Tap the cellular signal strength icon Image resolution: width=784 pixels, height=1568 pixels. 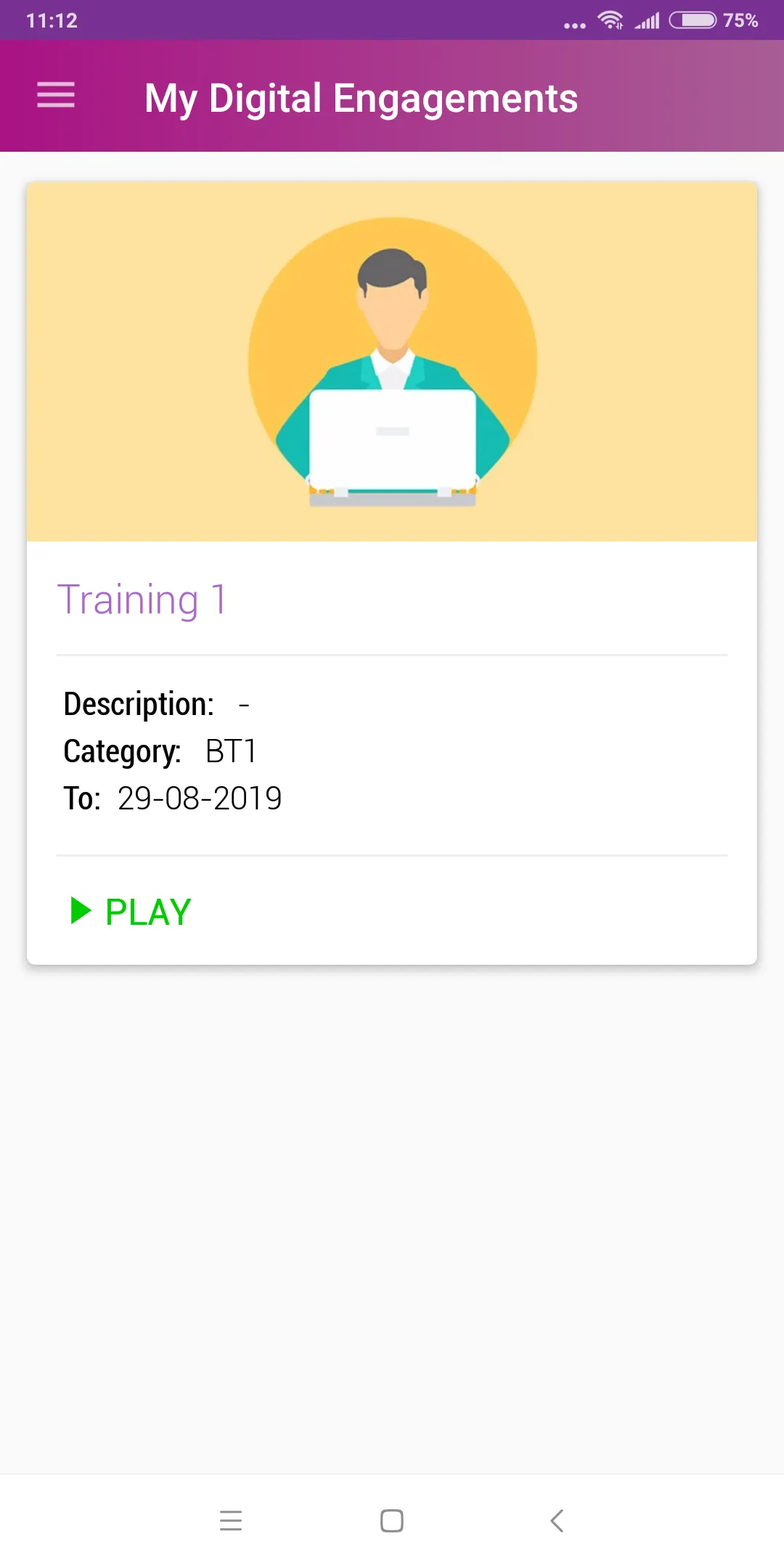646,21
